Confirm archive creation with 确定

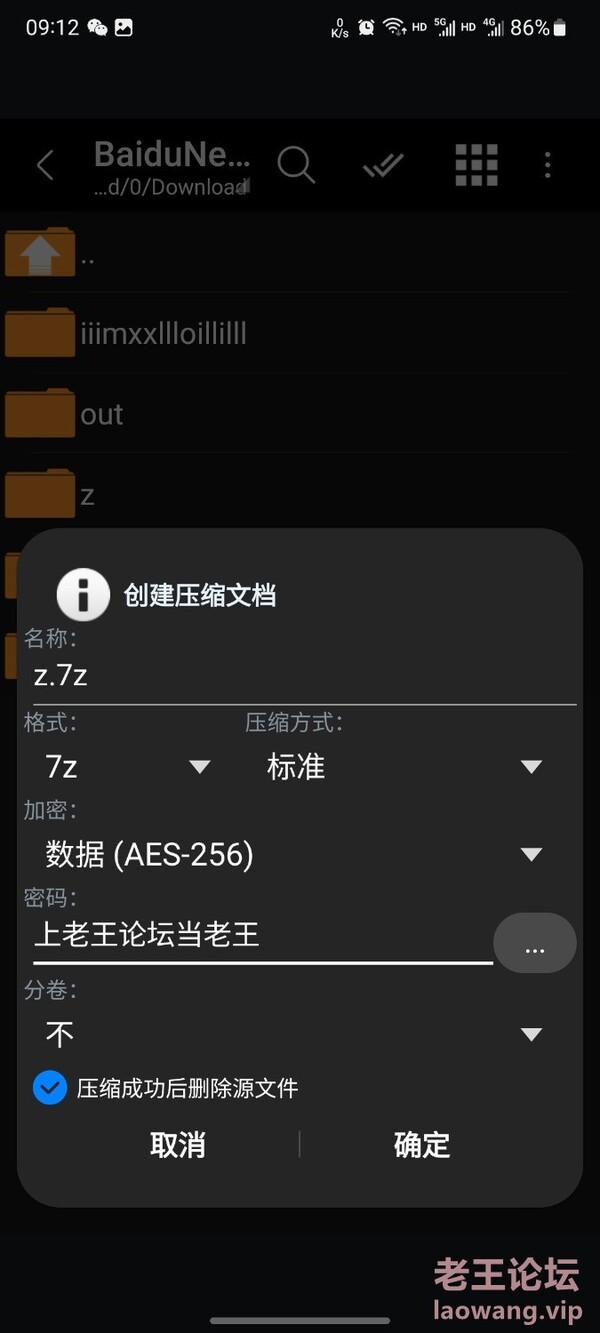click(422, 1145)
